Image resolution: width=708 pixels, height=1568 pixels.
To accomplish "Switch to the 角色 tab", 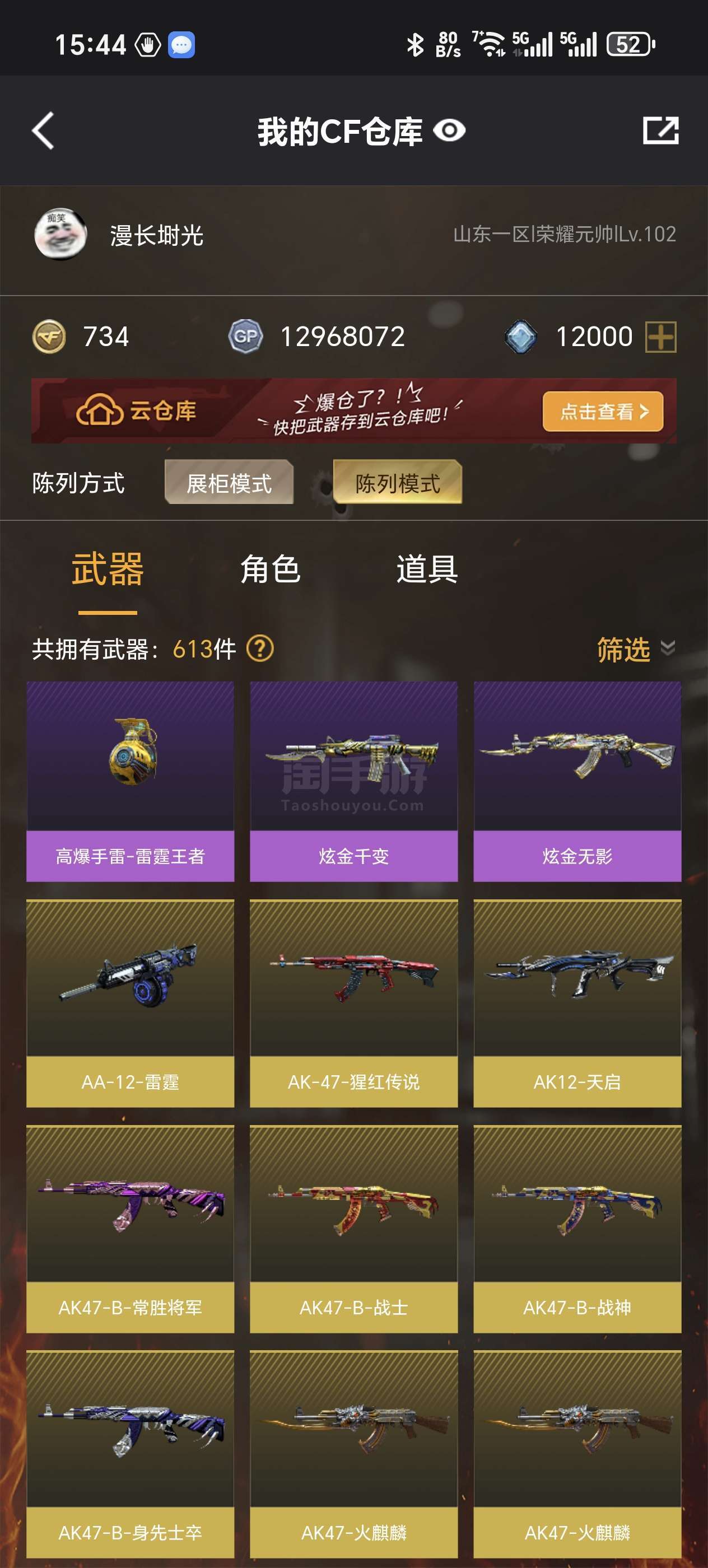I will 271,570.
